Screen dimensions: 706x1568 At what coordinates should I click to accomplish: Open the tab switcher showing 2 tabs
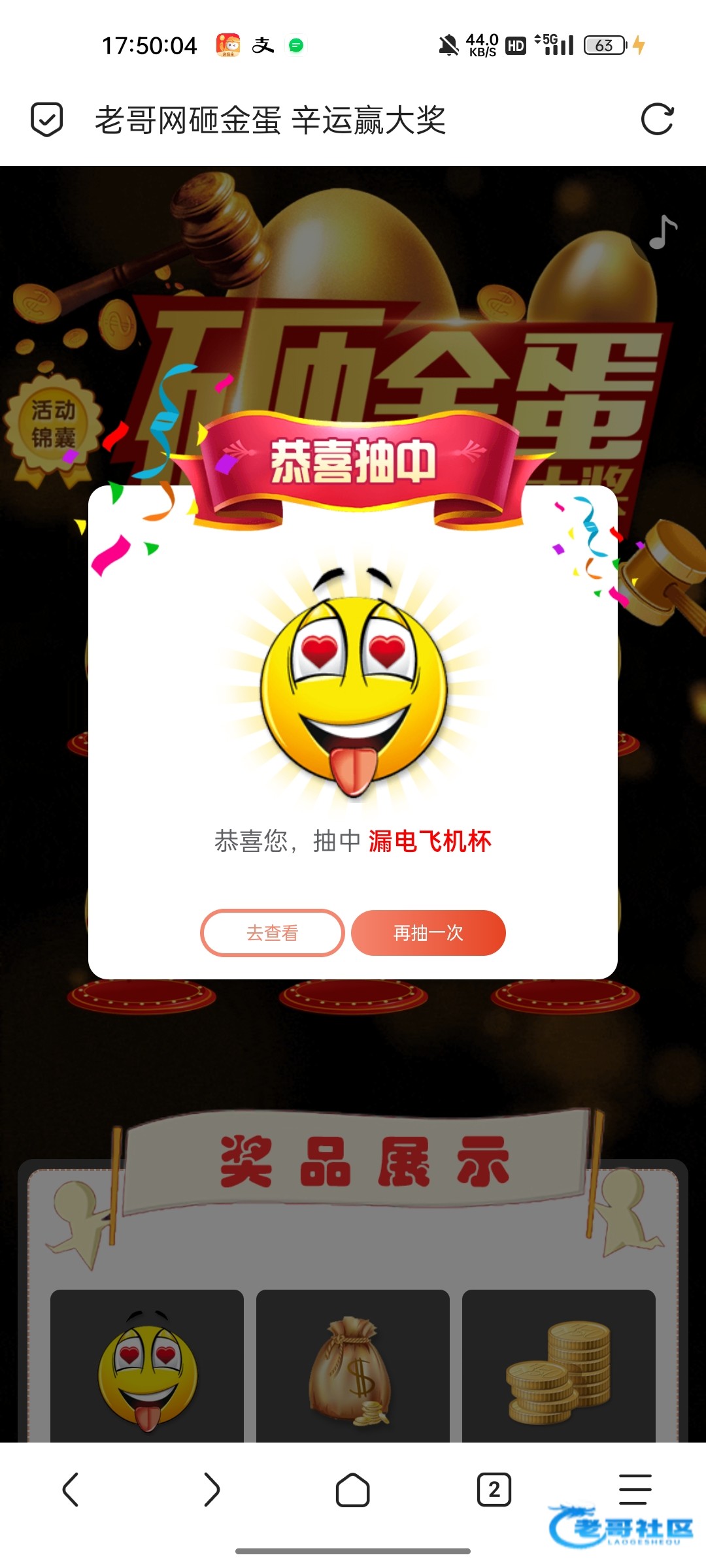click(x=494, y=1490)
